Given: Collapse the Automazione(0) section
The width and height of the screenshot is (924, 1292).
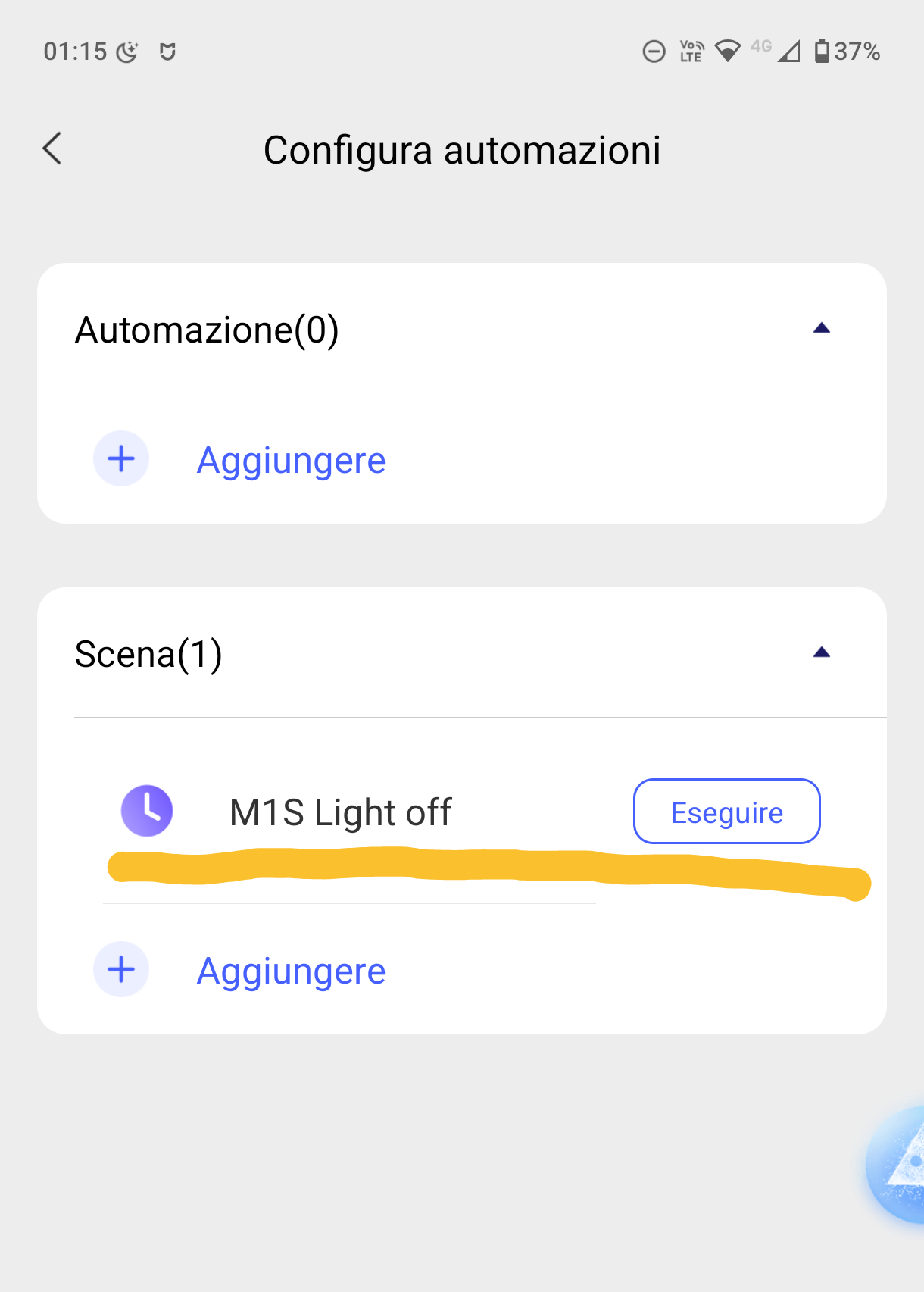Looking at the screenshot, I should click(x=821, y=329).
